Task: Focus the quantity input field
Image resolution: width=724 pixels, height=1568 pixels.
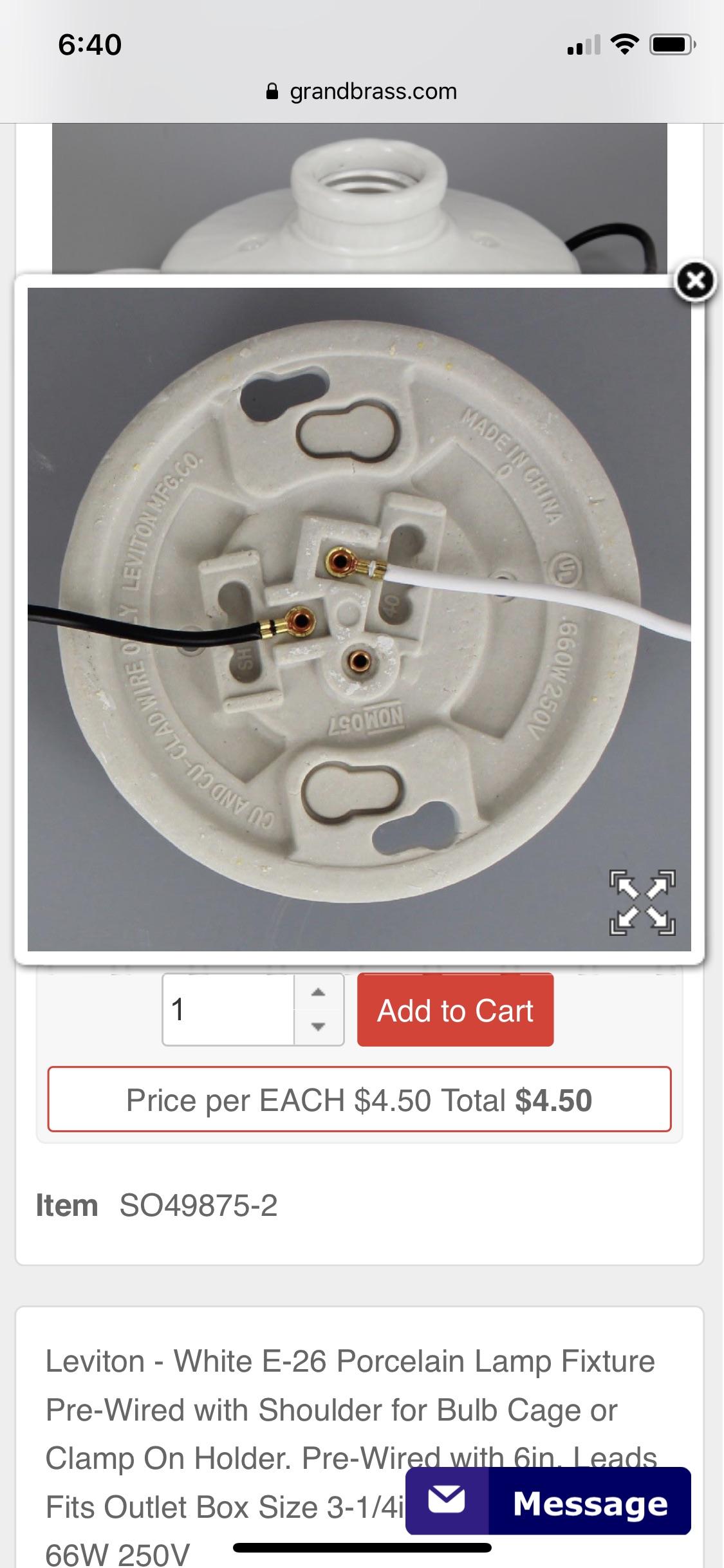Action: click(x=228, y=1010)
